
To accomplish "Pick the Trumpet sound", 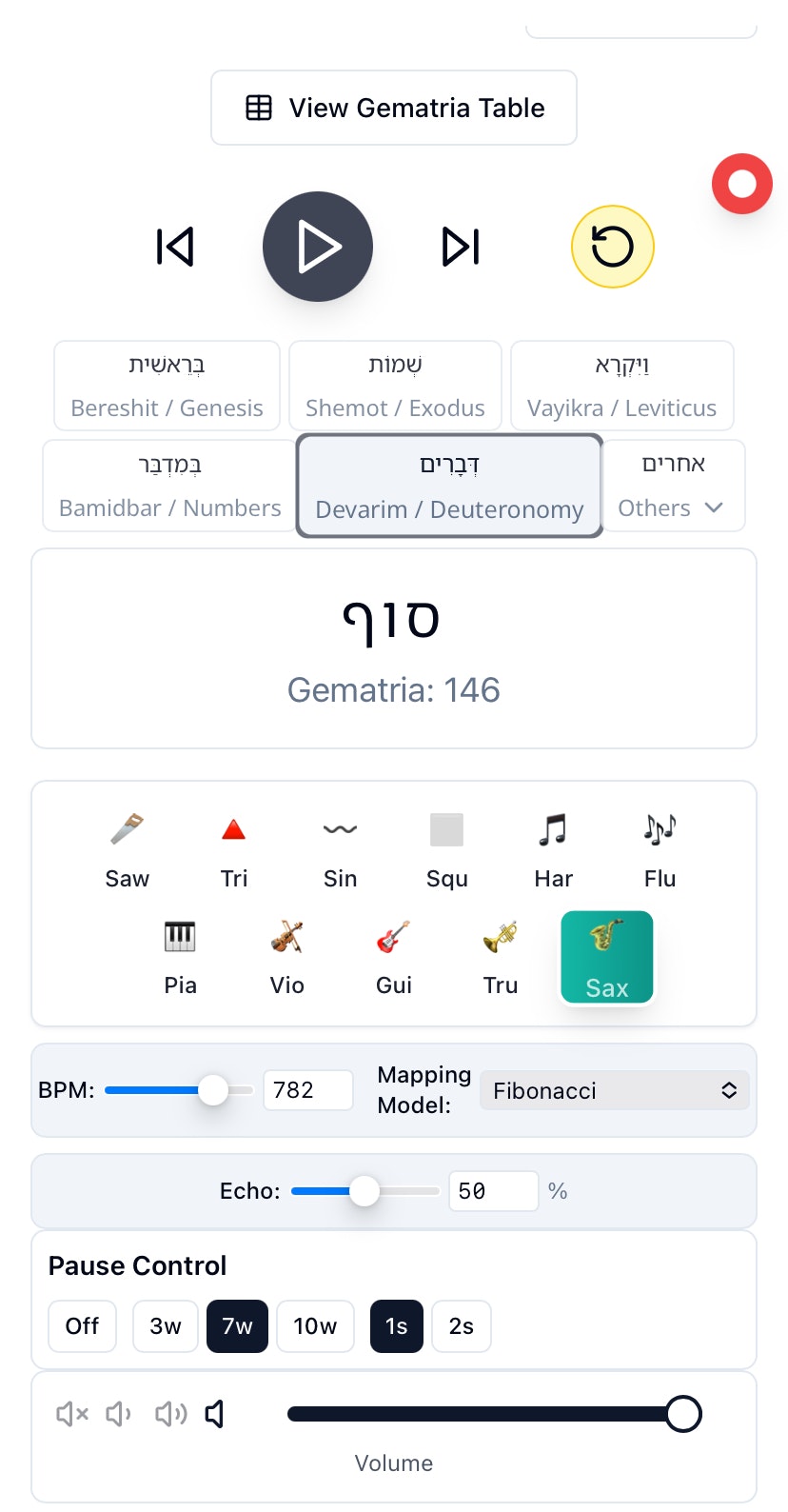I will click(500, 958).
